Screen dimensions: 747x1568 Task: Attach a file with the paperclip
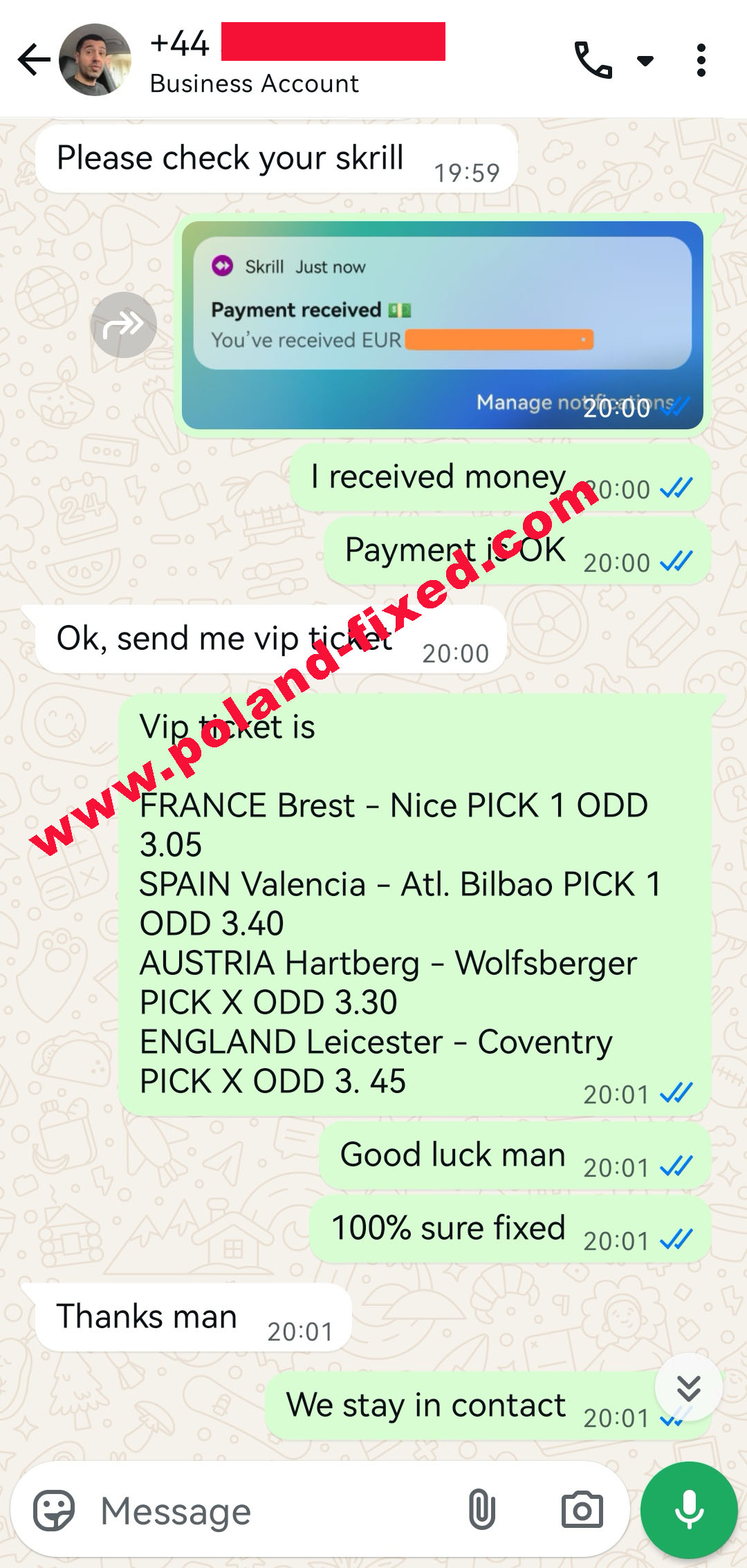point(481,1509)
